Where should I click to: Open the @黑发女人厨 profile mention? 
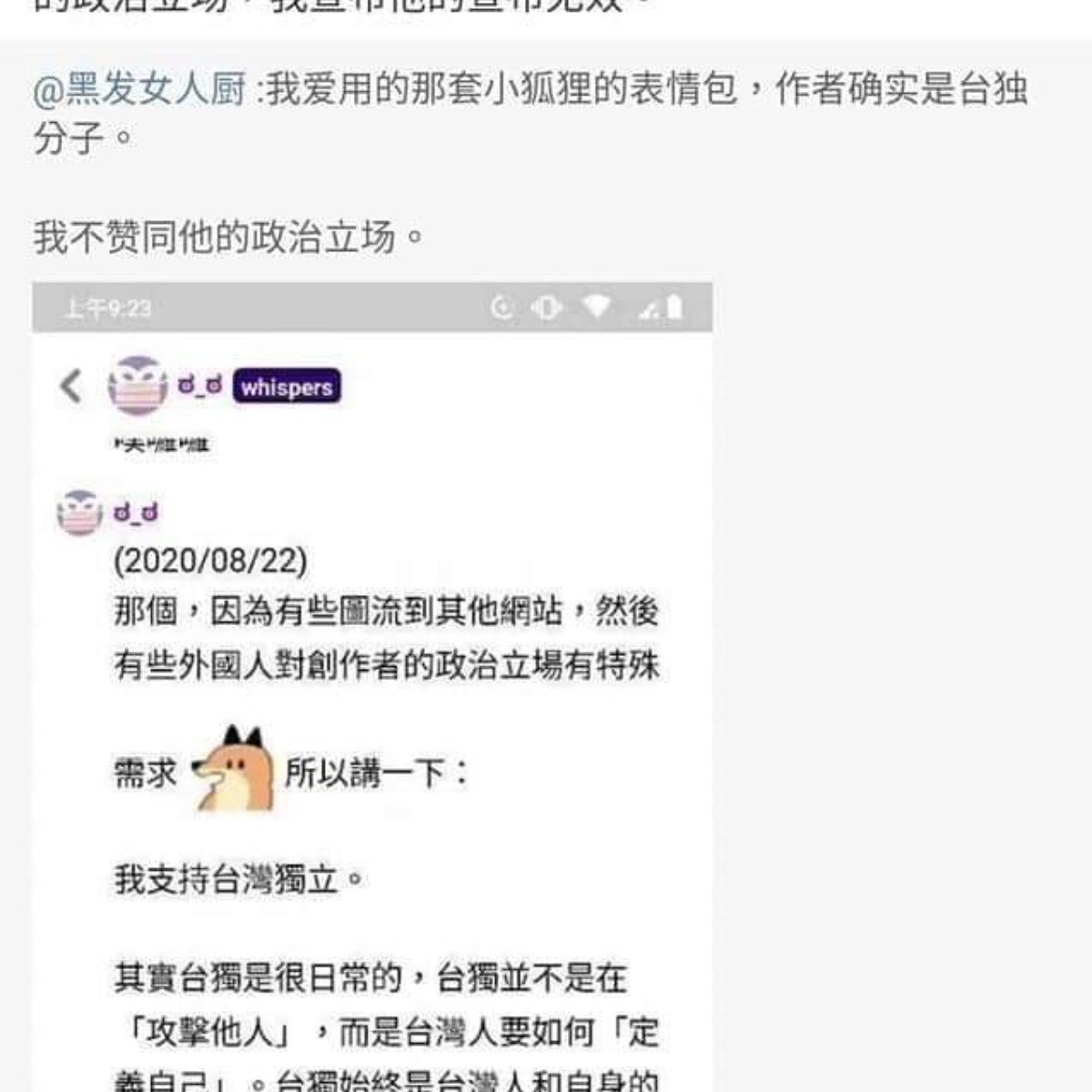point(139,90)
